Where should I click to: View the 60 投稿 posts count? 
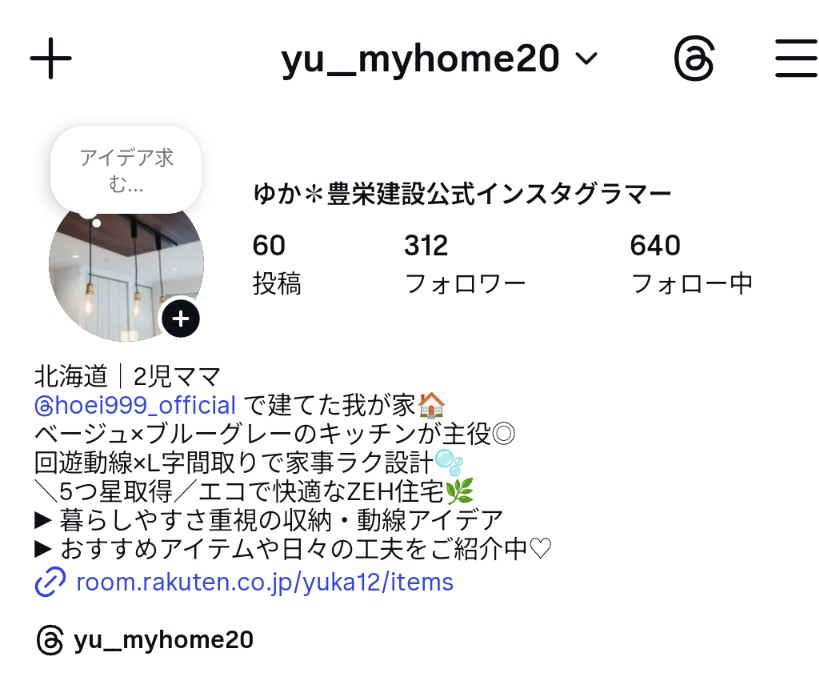pyautogui.click(x=276, y=264)
